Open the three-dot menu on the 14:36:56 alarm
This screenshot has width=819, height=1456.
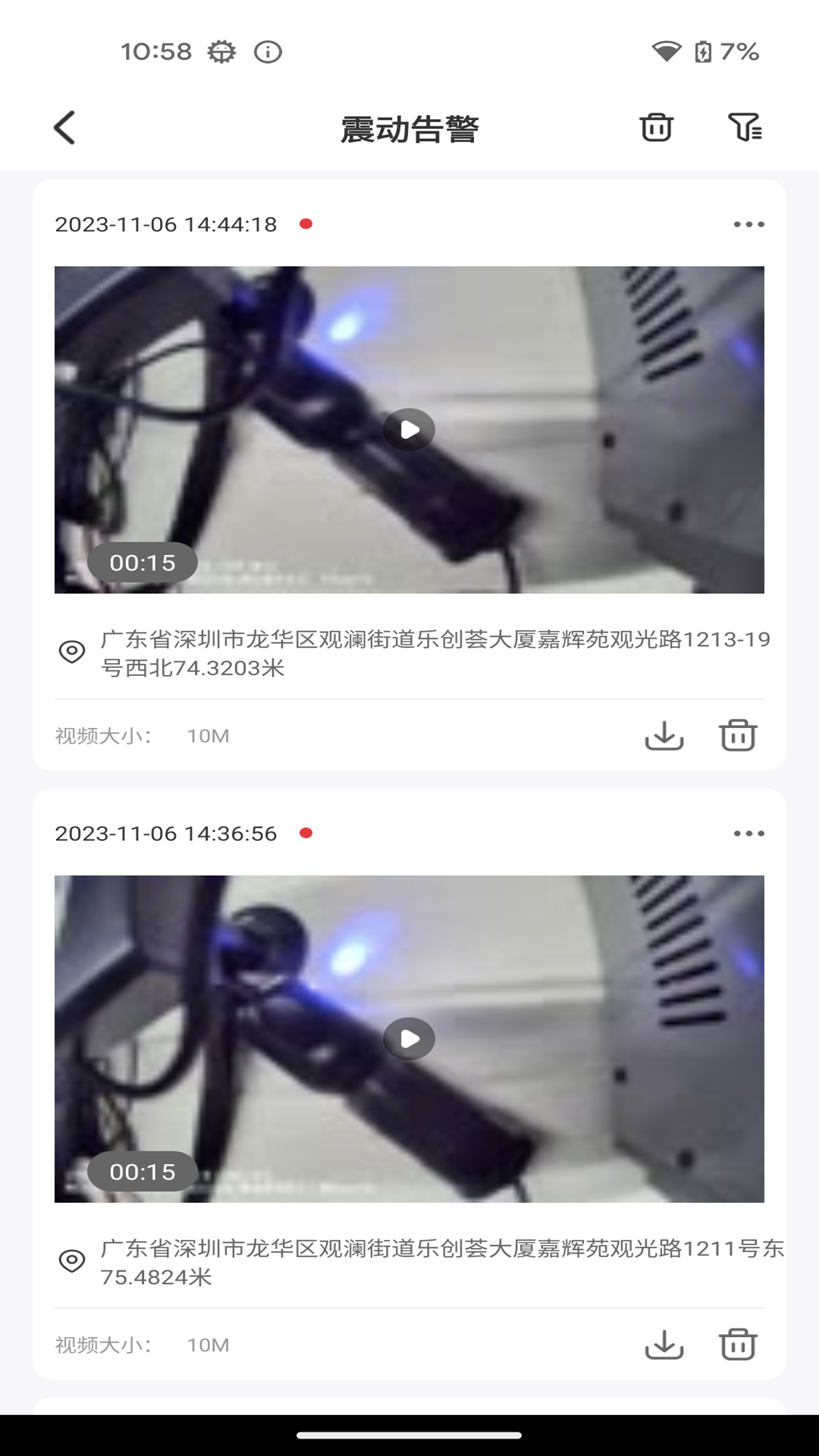pyautogui.click(x=749, y=832)
